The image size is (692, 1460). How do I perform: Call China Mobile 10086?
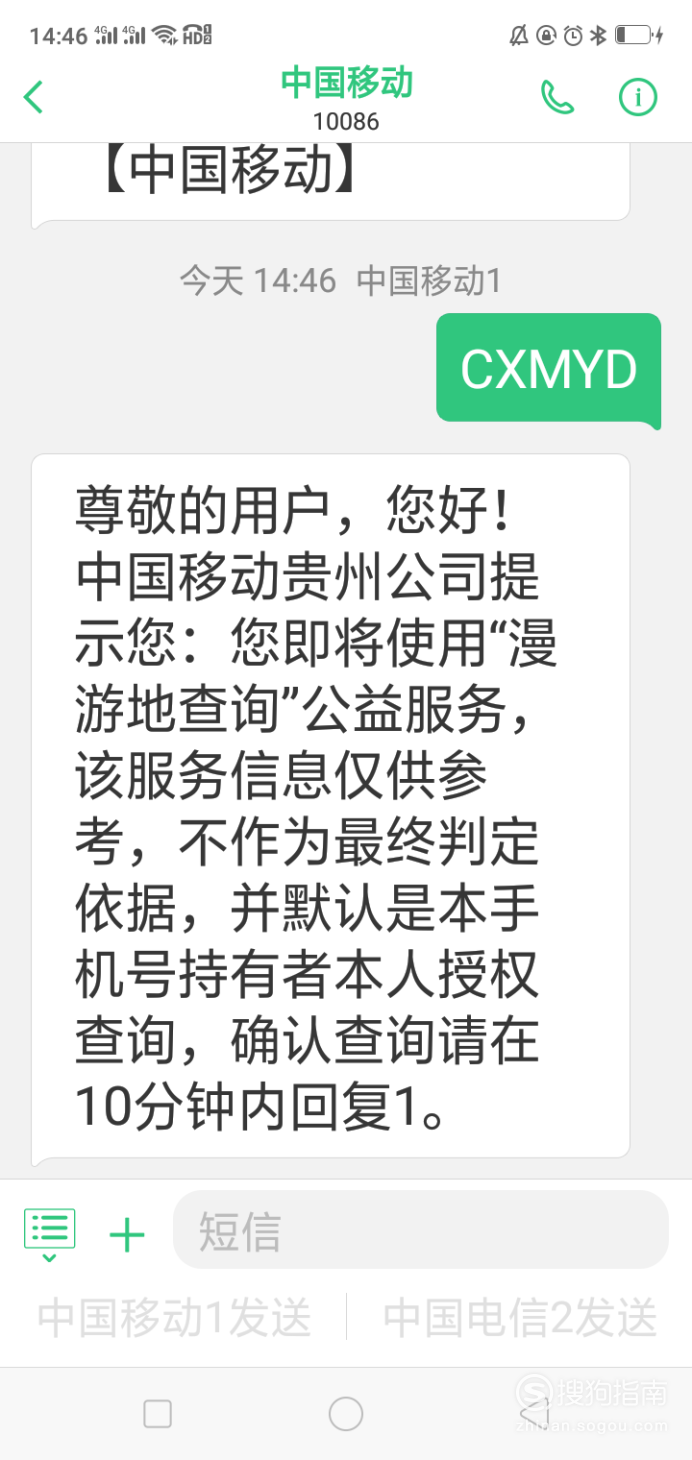[557, 98]
